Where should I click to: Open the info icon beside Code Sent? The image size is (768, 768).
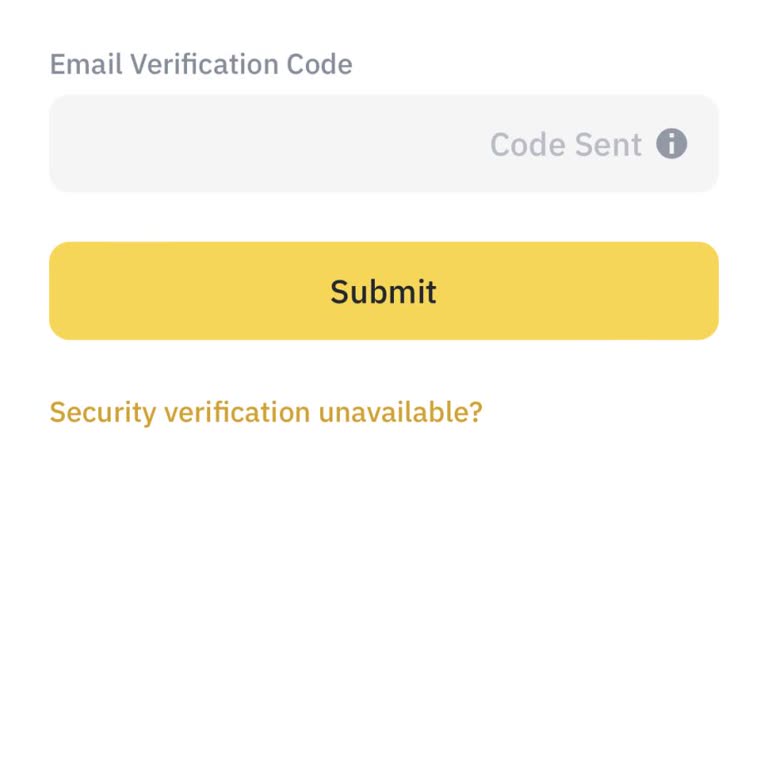point(672,144)
